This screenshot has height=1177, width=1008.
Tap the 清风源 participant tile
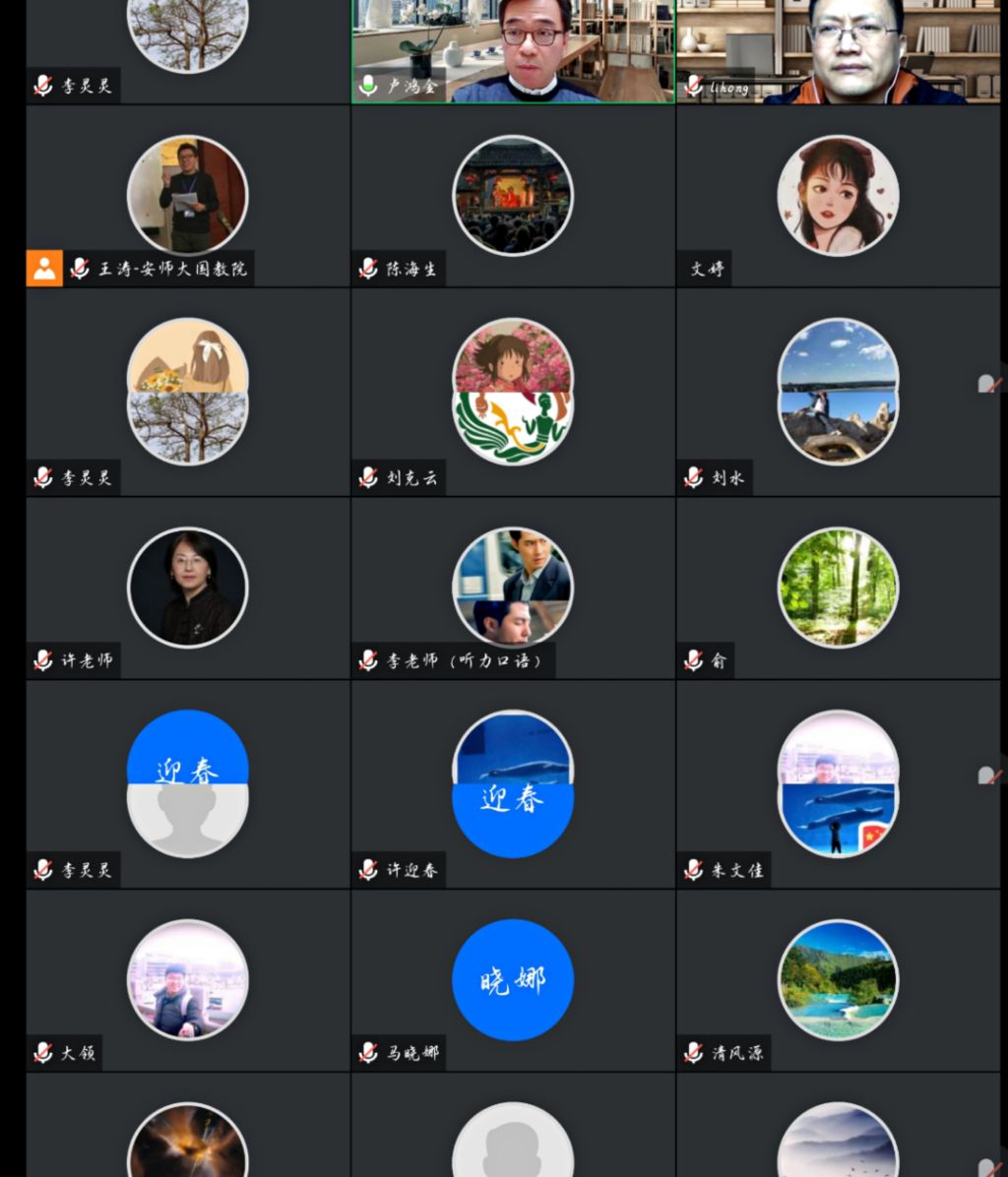pos(838,979)
